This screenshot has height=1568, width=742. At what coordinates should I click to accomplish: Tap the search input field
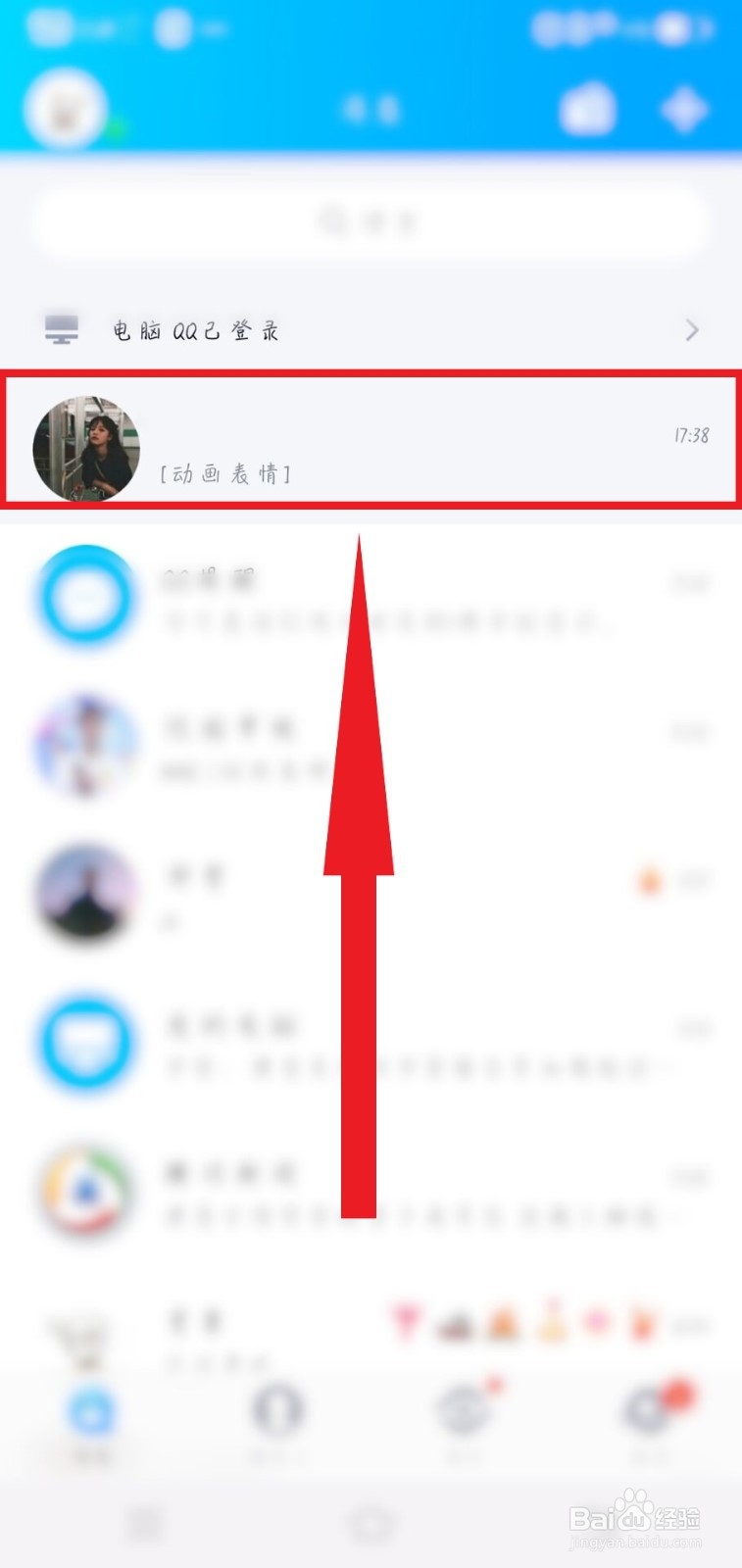(371, 221)
